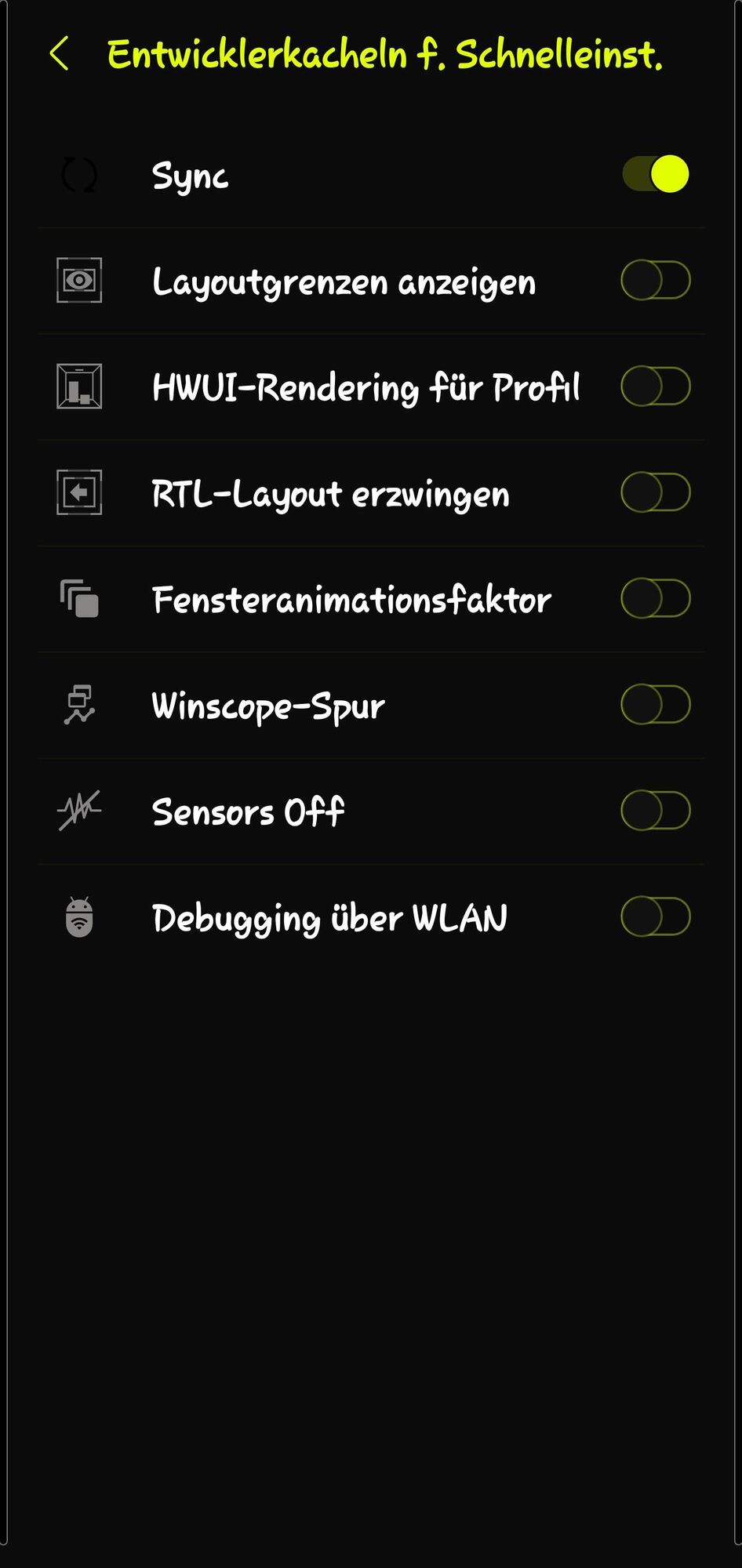Go back from Entwicklerkacheln screen
Viewport: 742px width, 1568px height.
click(x=59, y=55)
